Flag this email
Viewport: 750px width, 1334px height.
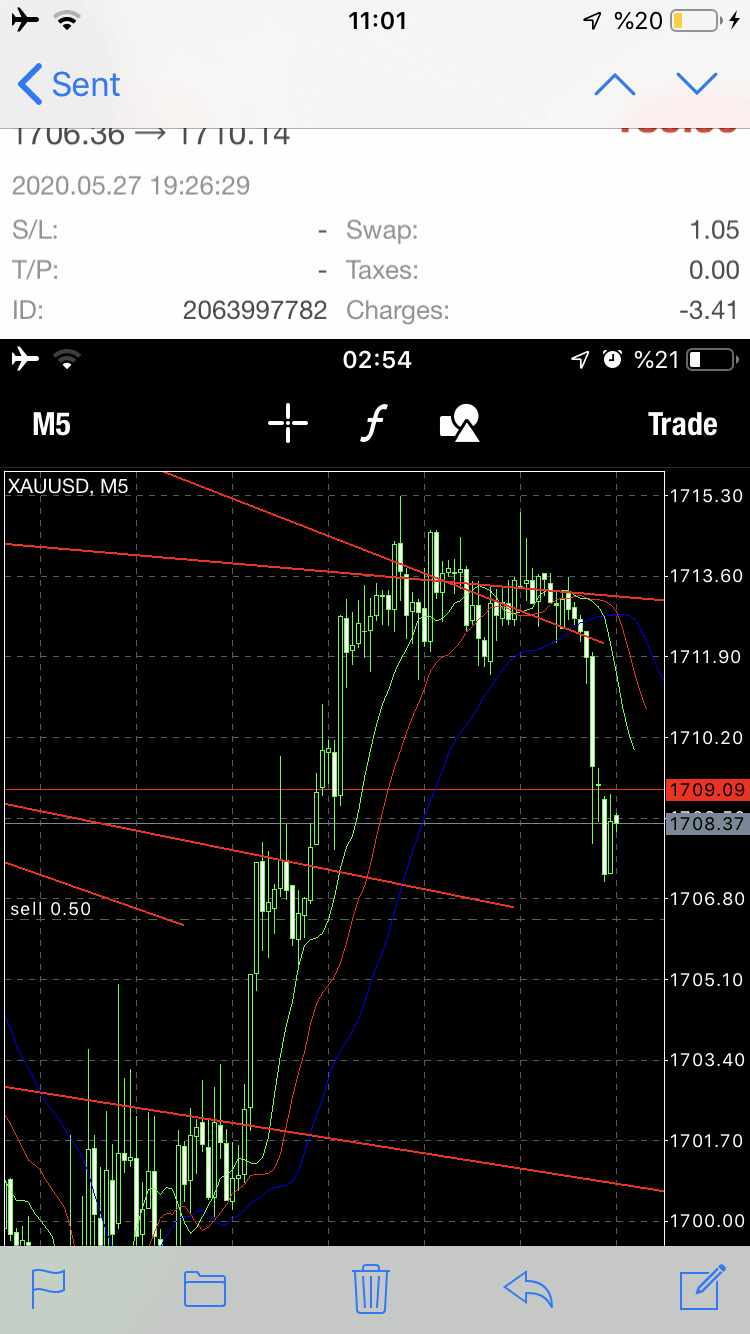tap(48, 1287)
